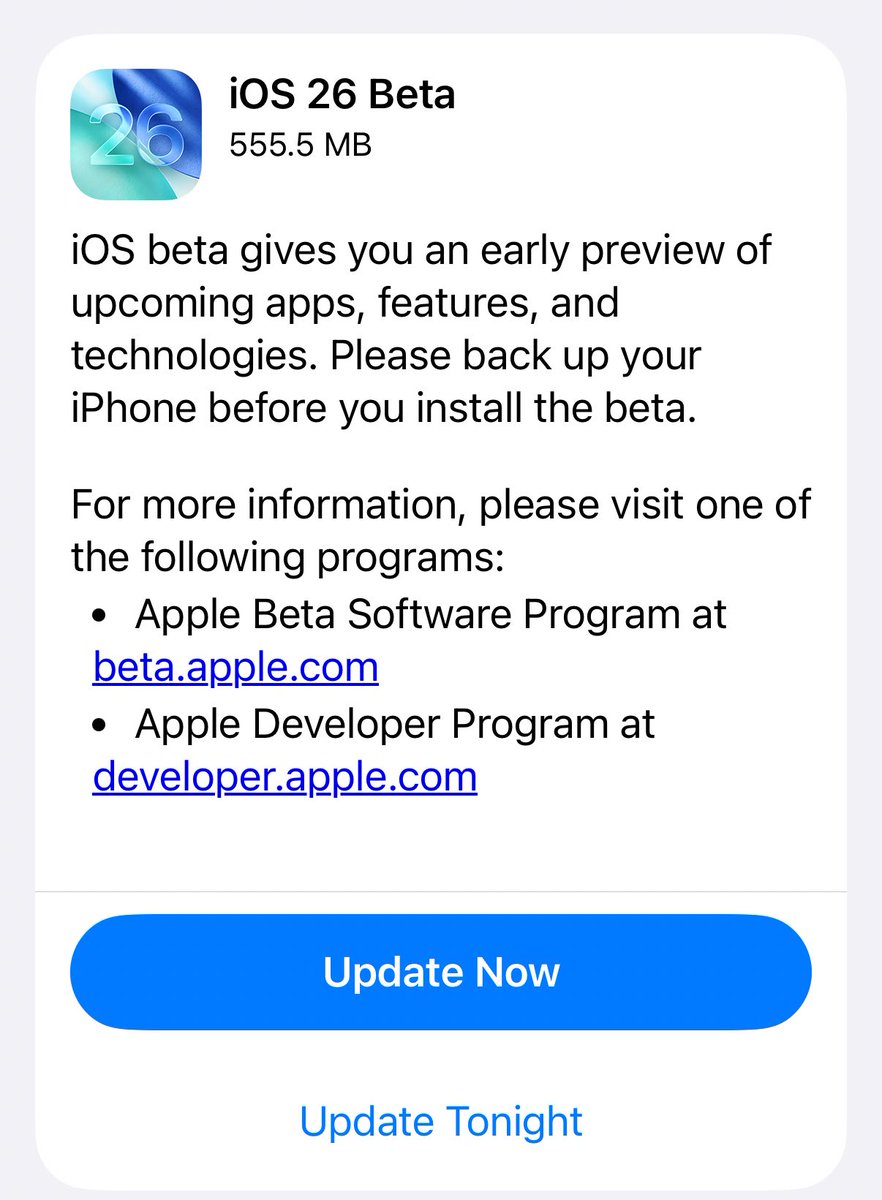The image size is (882, 1200).
Task: Open the beta.apple.com link
Action: [235, 666]
